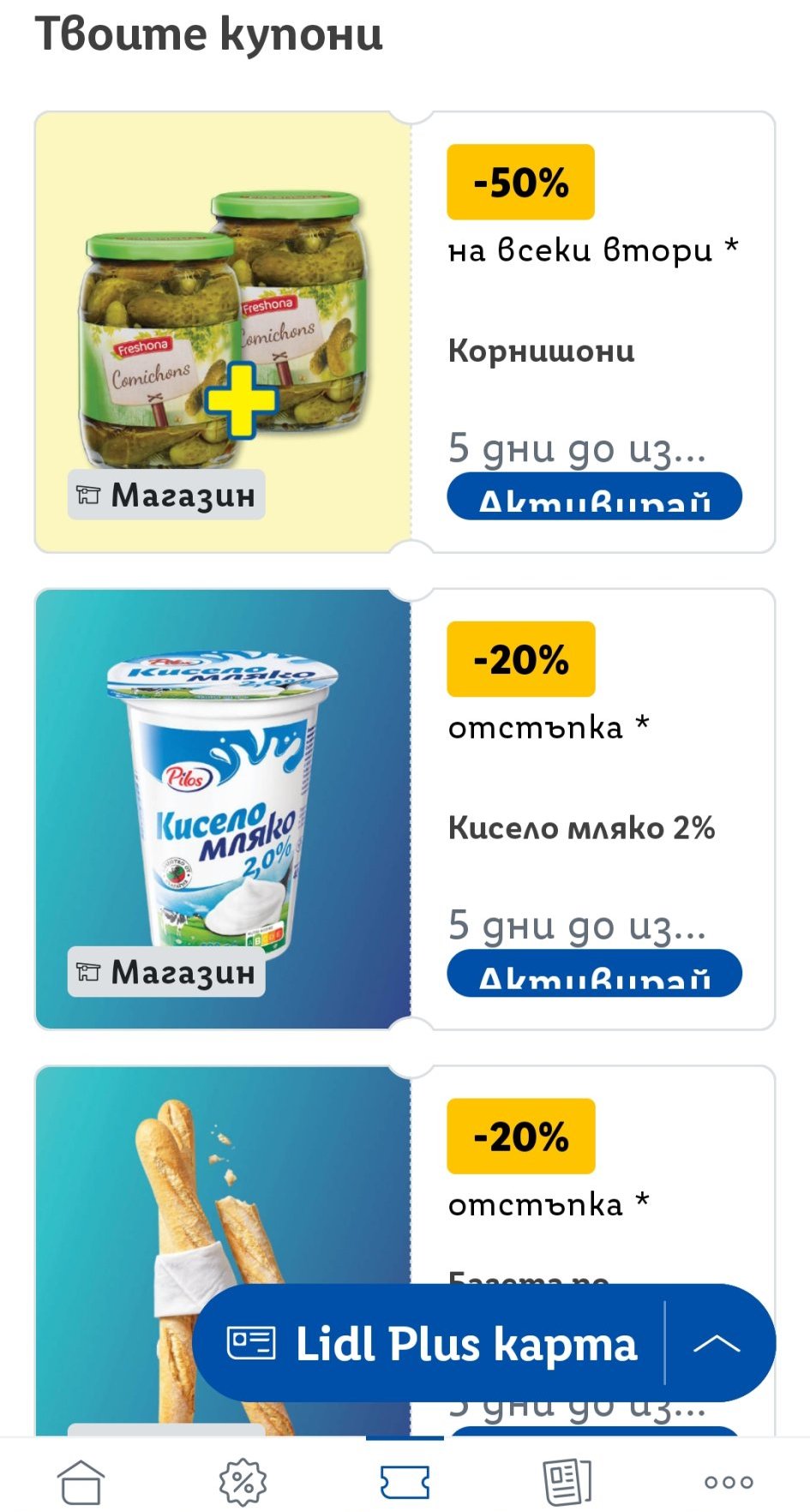Open the baguette coupon card

pyautogui.click(x=223, y=1200)
